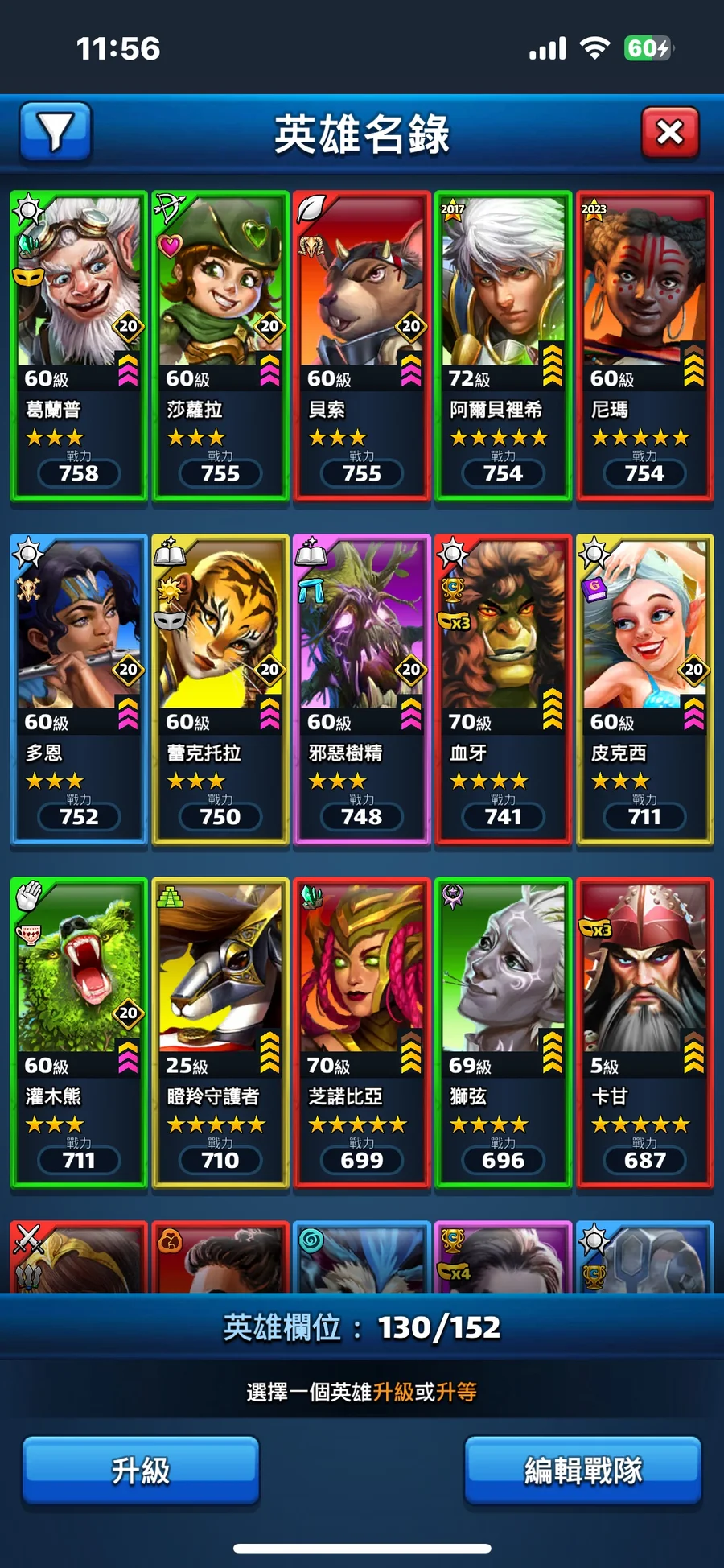
Task: Open hero card 卡甘
Action: tap(645, 1033)
